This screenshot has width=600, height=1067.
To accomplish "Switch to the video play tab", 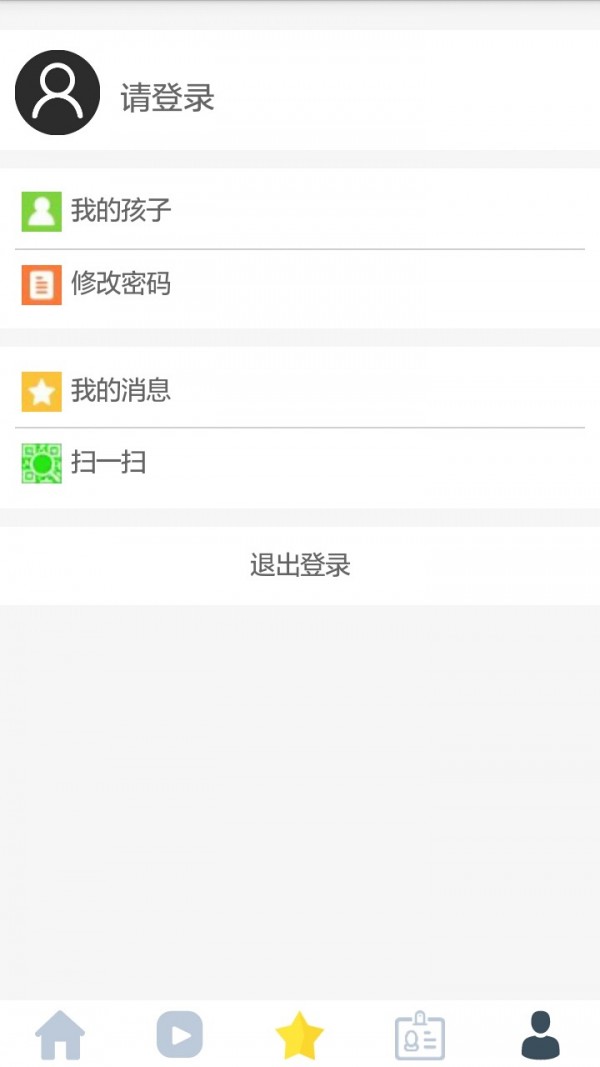I will point(180,1035).
